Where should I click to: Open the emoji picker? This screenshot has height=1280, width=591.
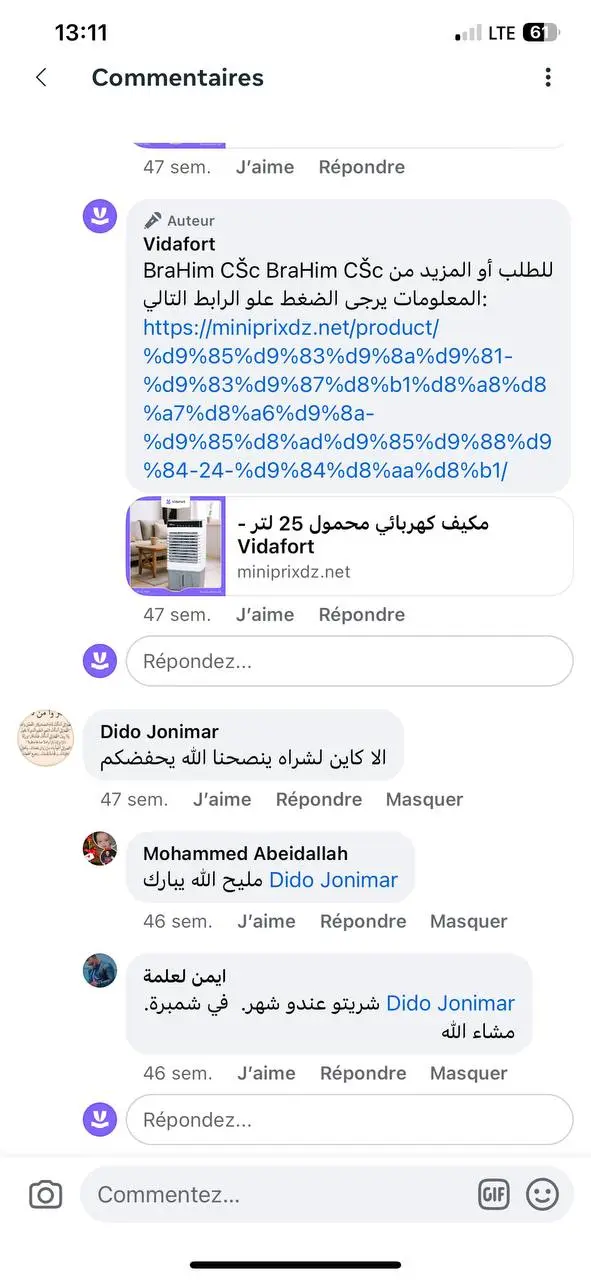(542, 1194)
